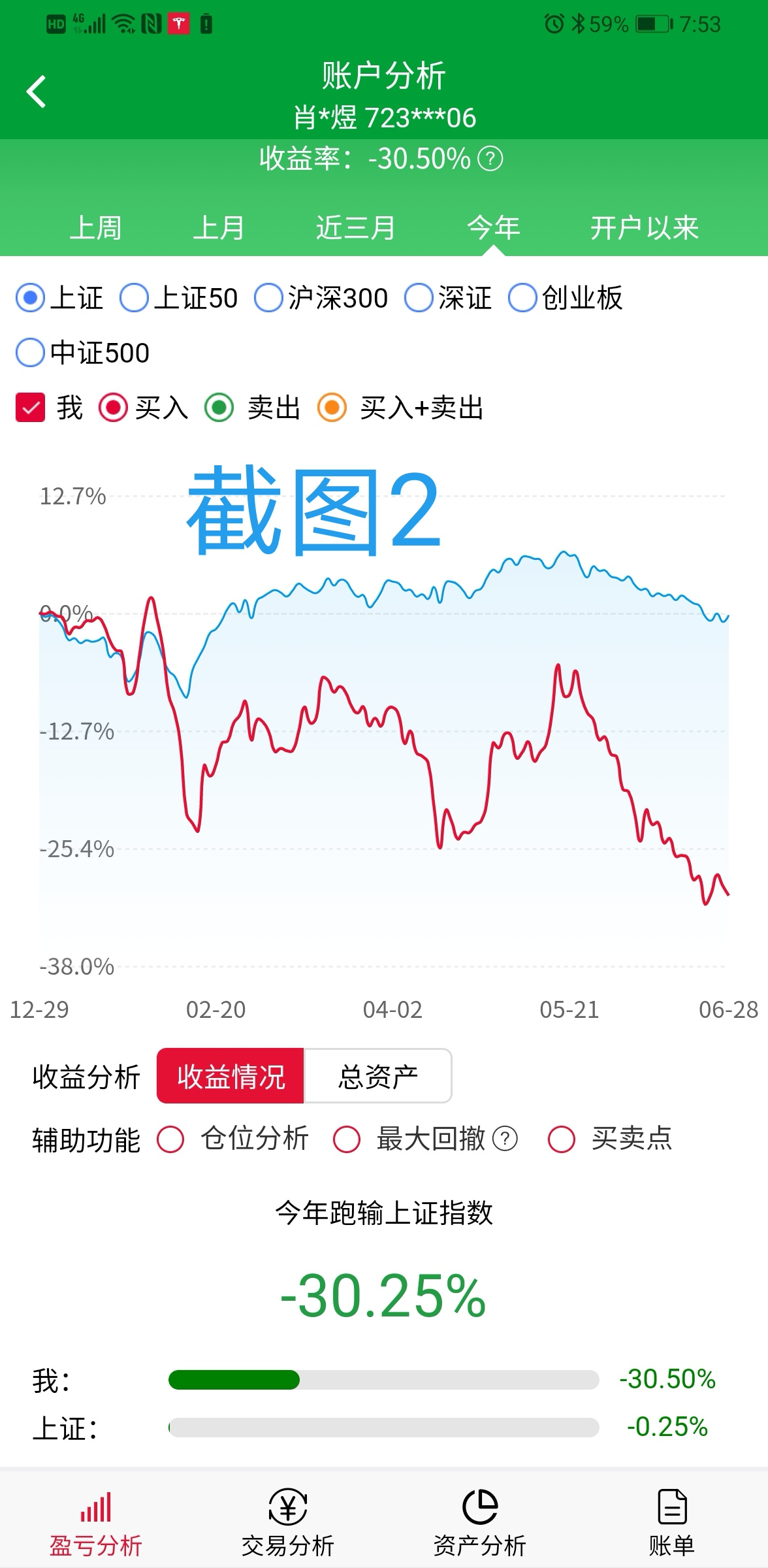Open the help icon beside 收益率
This screenshot has width=768, height=1568.
(490, 159)
